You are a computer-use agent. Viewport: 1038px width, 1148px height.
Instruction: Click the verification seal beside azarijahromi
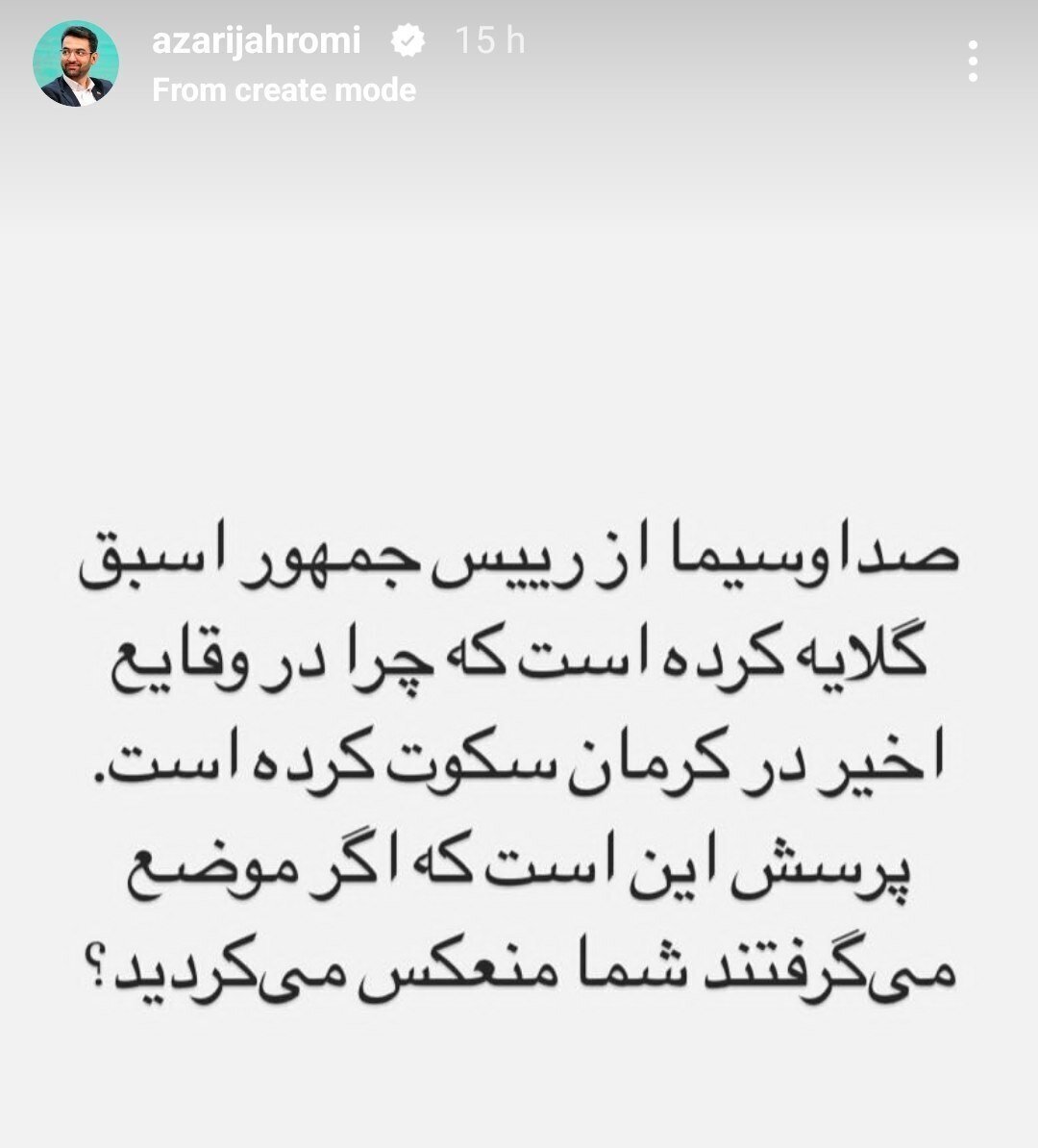(x=408, y=40)
